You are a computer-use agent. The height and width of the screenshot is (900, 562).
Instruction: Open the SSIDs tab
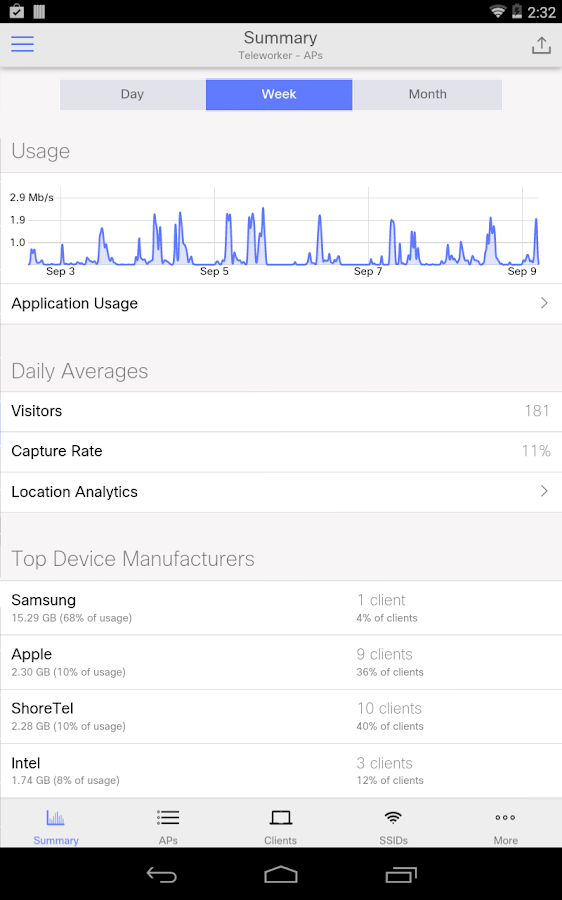click(x=393, y=826)
